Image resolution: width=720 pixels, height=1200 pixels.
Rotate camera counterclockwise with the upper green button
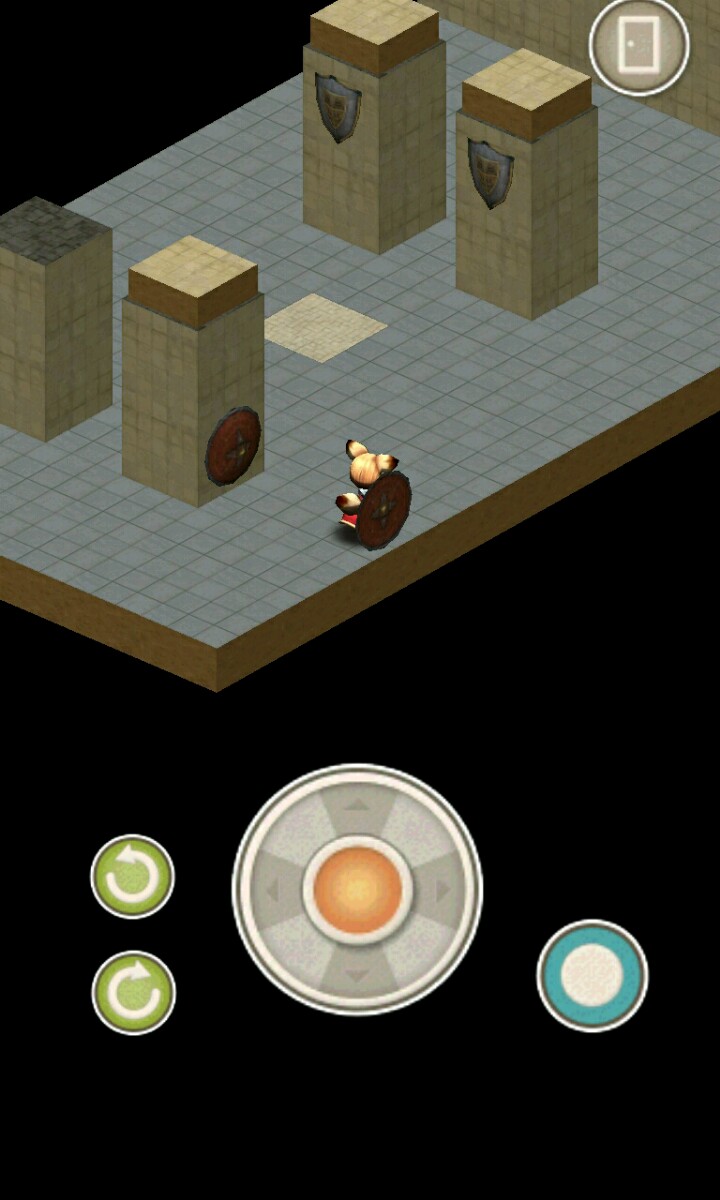point(132,876)
